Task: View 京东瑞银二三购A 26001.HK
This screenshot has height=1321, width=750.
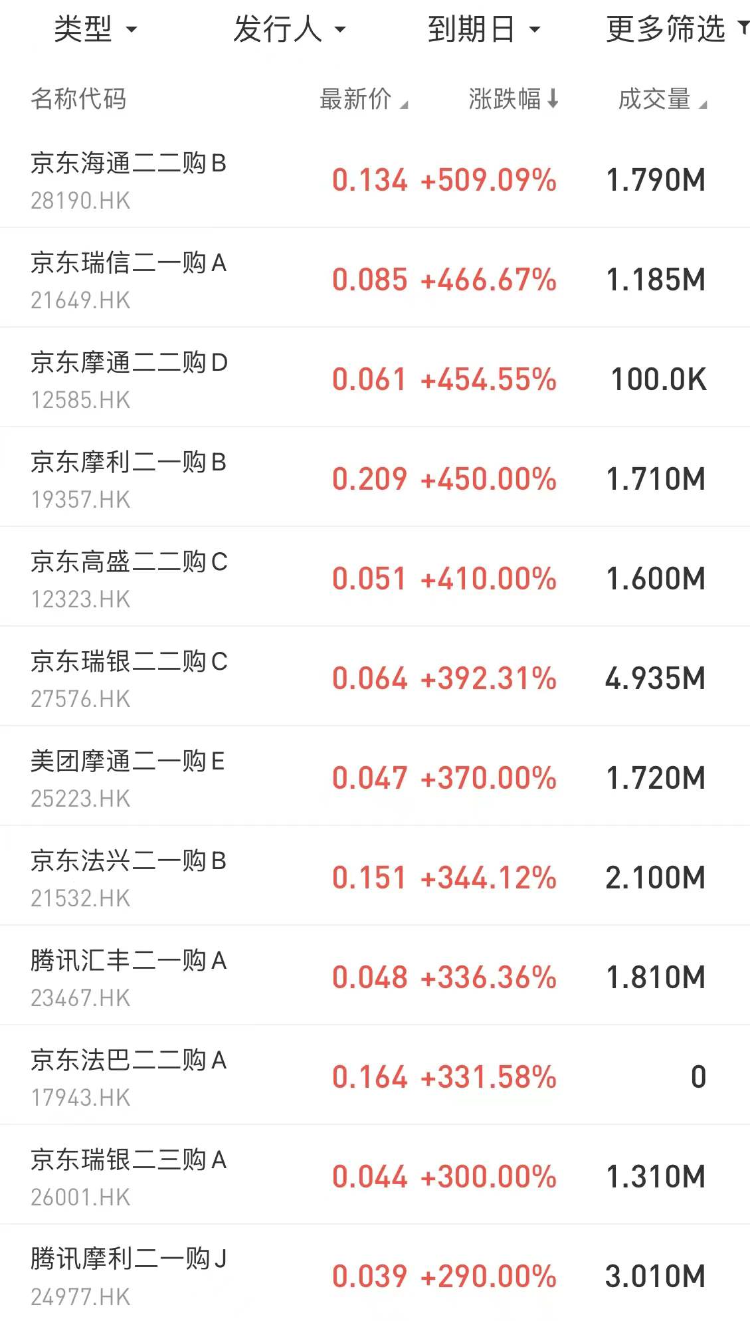Action: (x=375, y=1176)
